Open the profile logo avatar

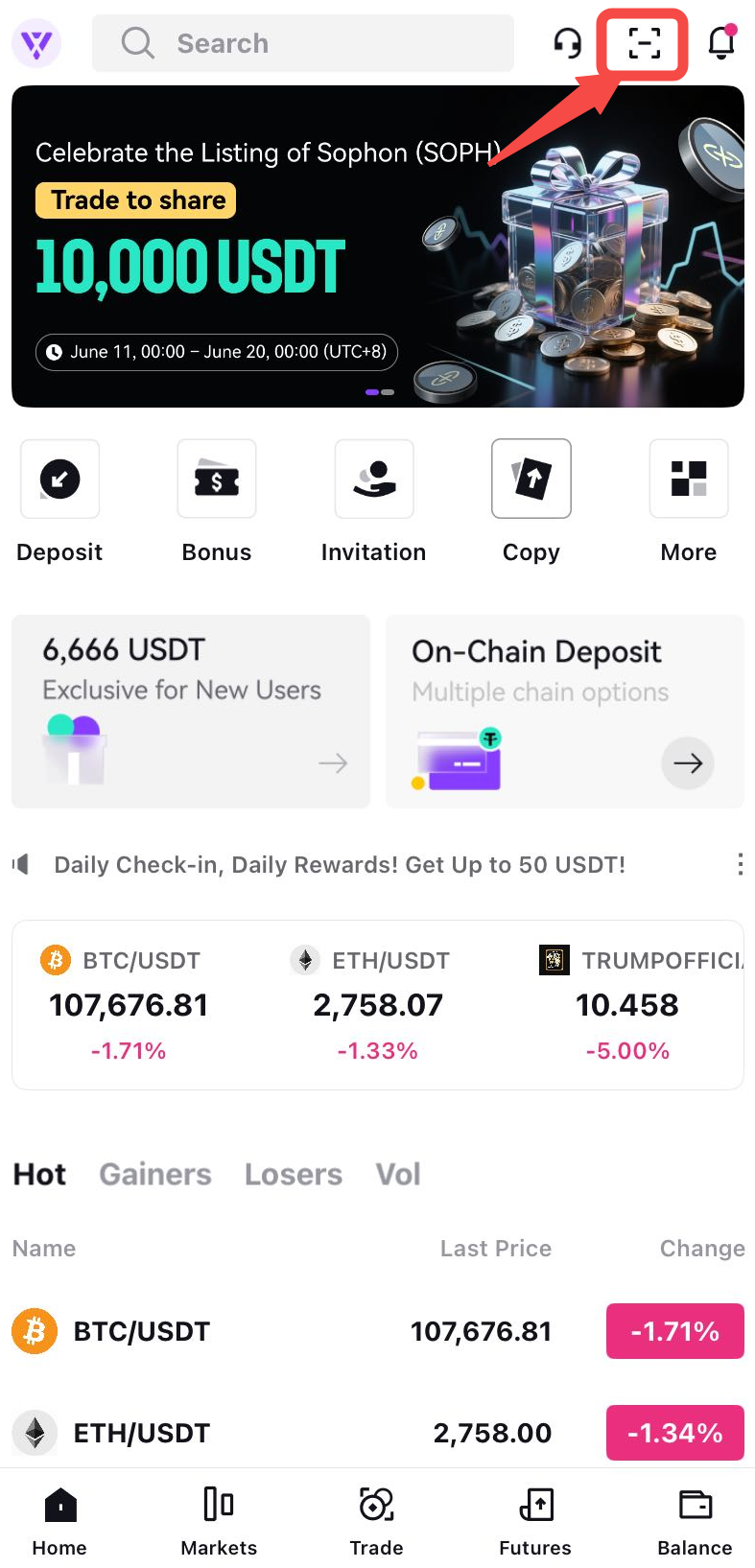click(36, 43)
